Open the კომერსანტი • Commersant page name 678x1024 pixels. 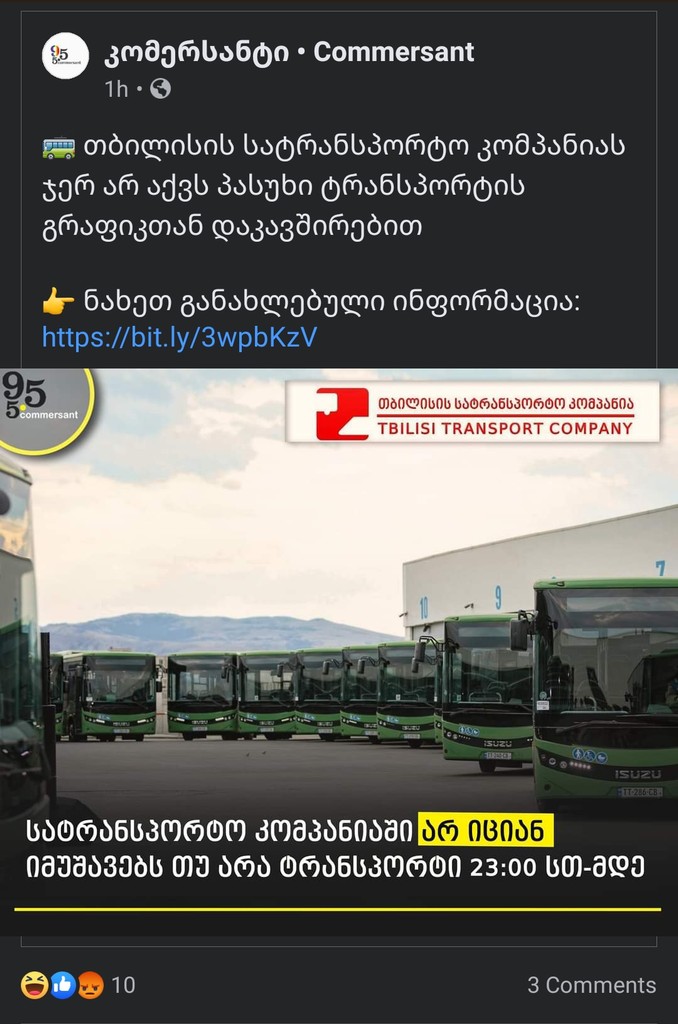tap(289, 52)
